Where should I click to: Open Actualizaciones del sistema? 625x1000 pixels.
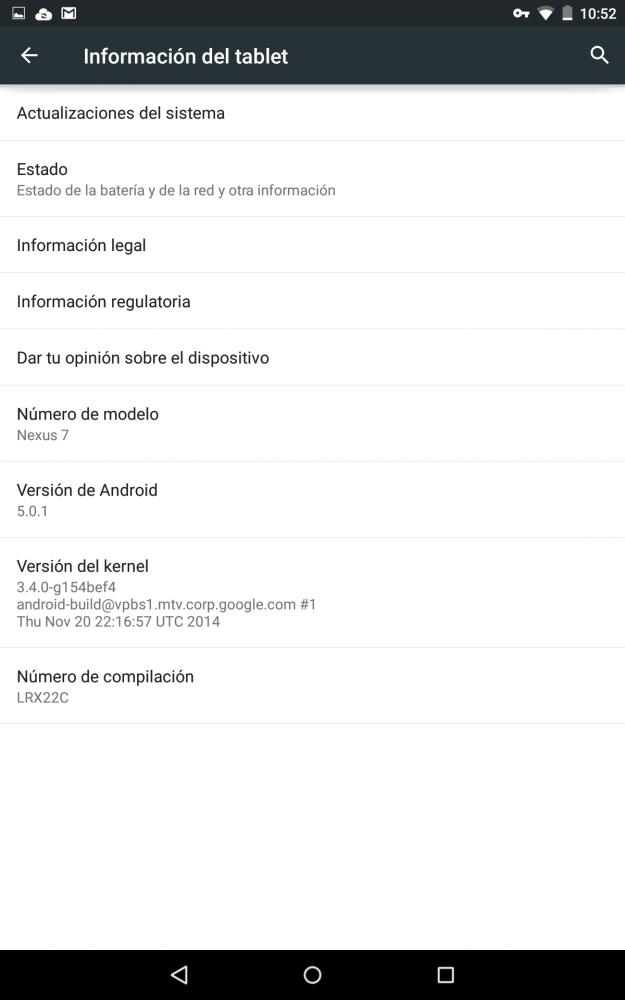pyautogui.click(x=312, y=113)
